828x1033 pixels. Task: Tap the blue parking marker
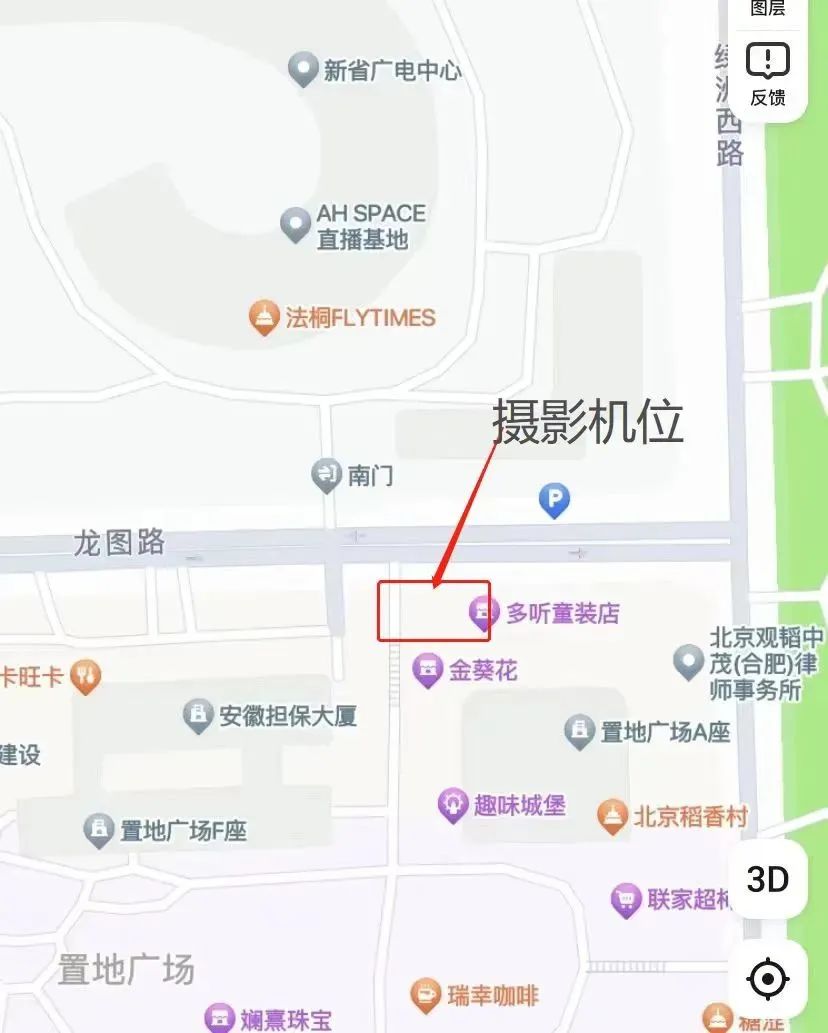point(554,499)
